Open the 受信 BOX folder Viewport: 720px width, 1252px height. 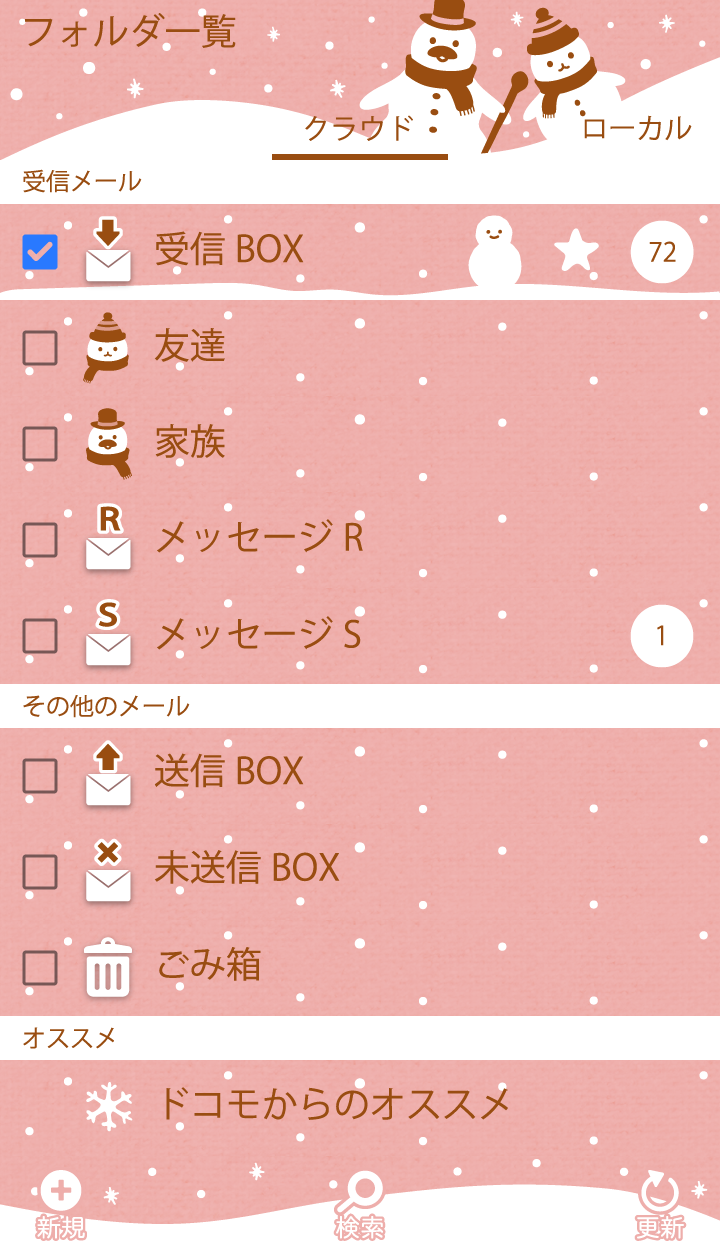(229, 250)
